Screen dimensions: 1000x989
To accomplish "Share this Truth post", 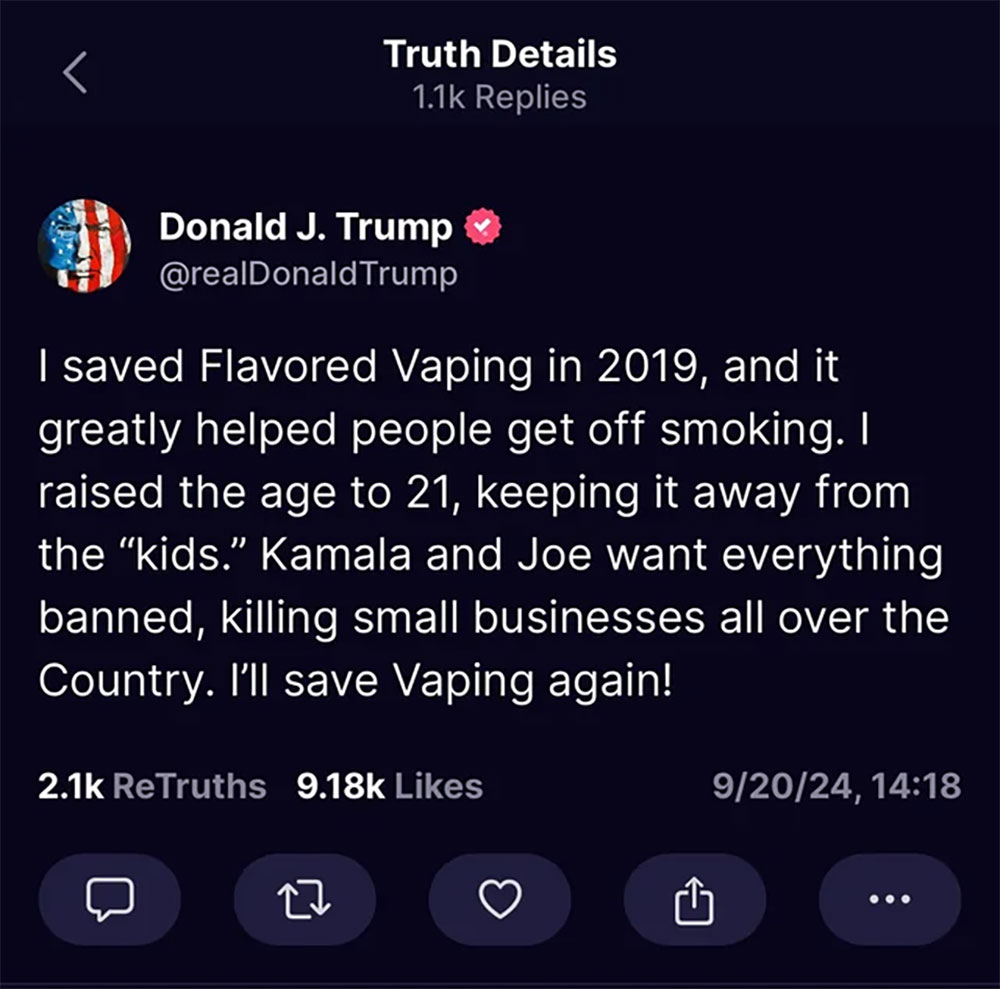I will coord(695,900).
